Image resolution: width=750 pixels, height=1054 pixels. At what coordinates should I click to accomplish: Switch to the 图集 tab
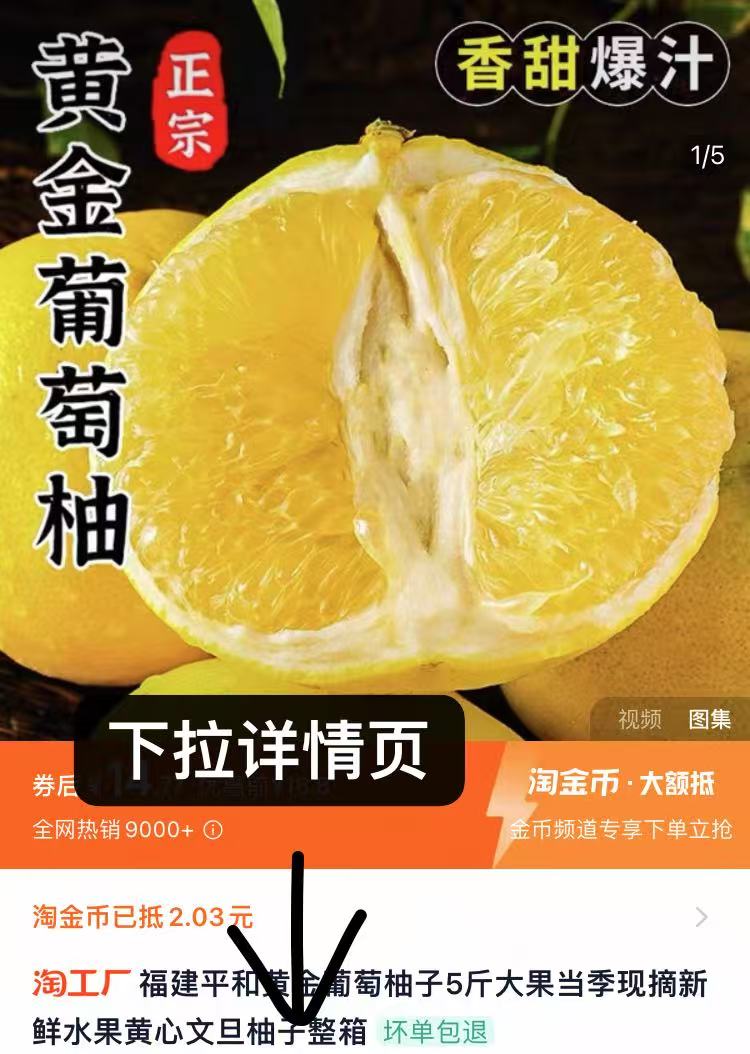point(709,719)
